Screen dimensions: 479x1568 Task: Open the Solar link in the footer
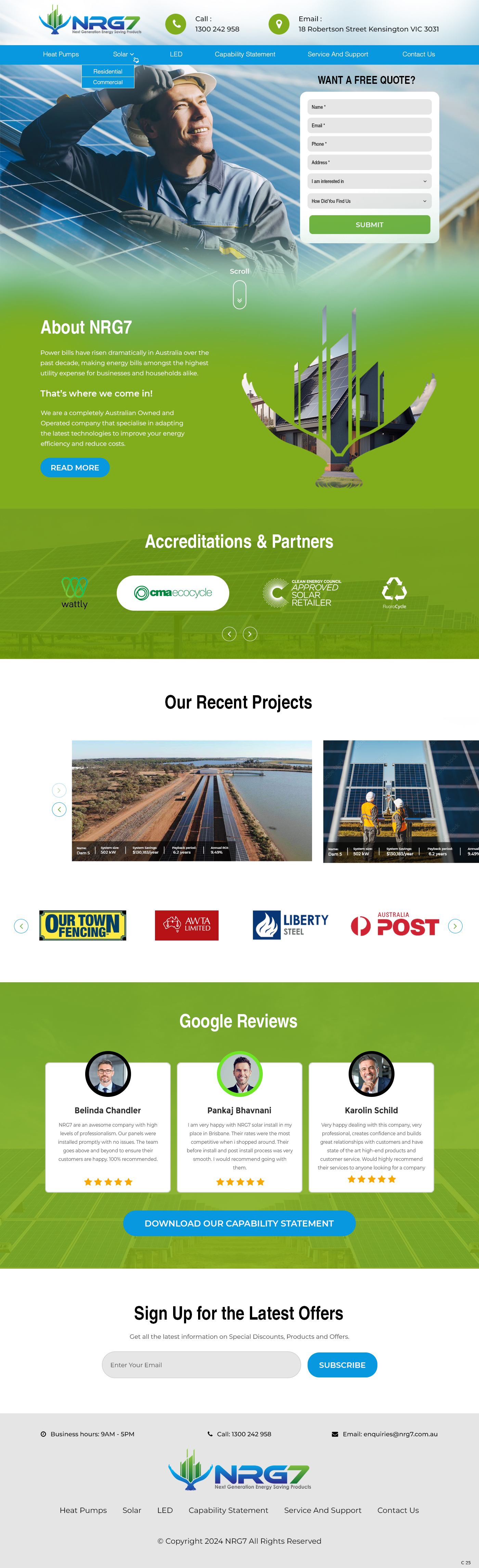pos(131,1510)
